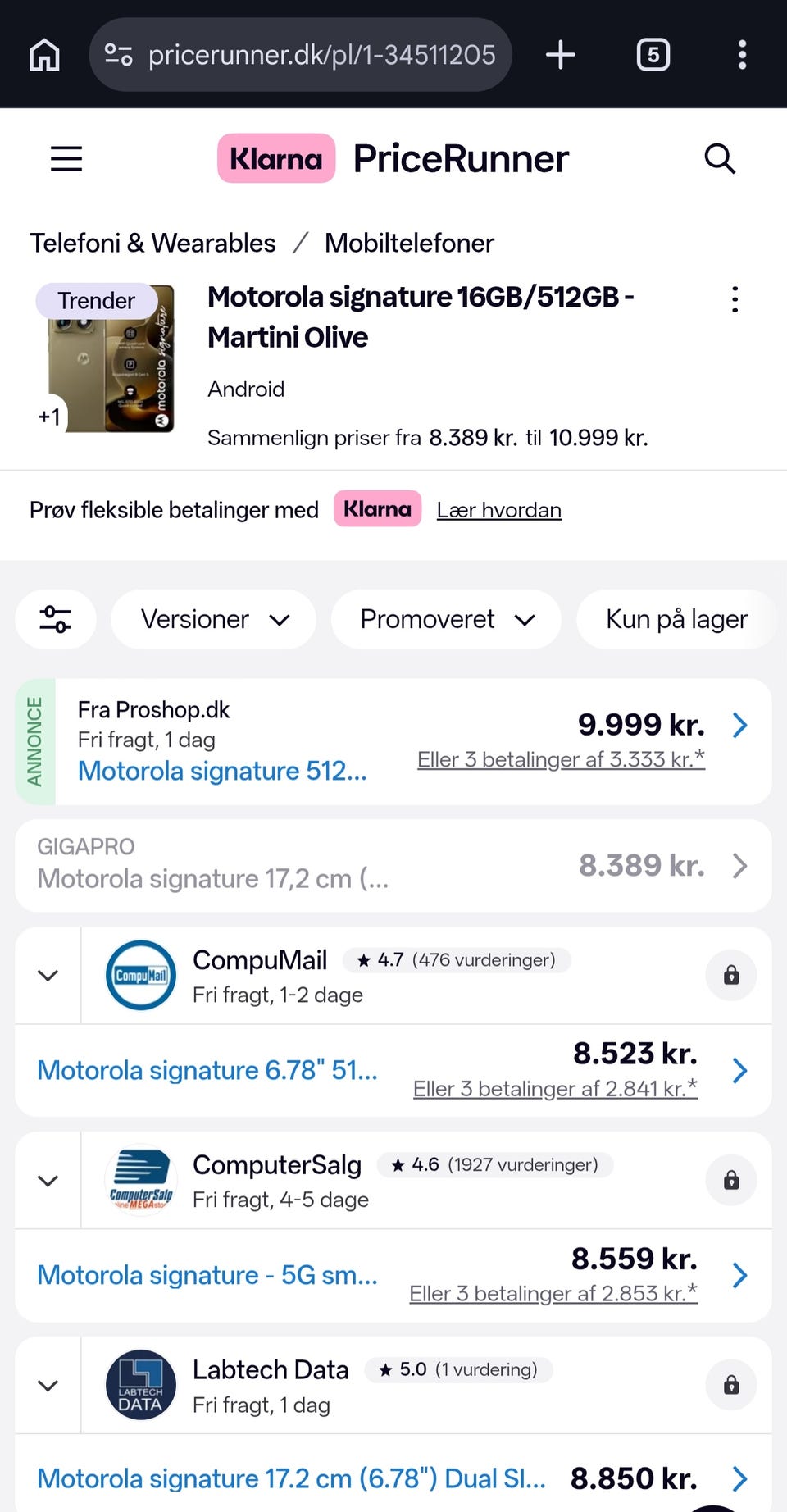Viewport: 787px width, 1512px height.
Task: Click the Klarna logo in the header
Action: tap(275, 157)
